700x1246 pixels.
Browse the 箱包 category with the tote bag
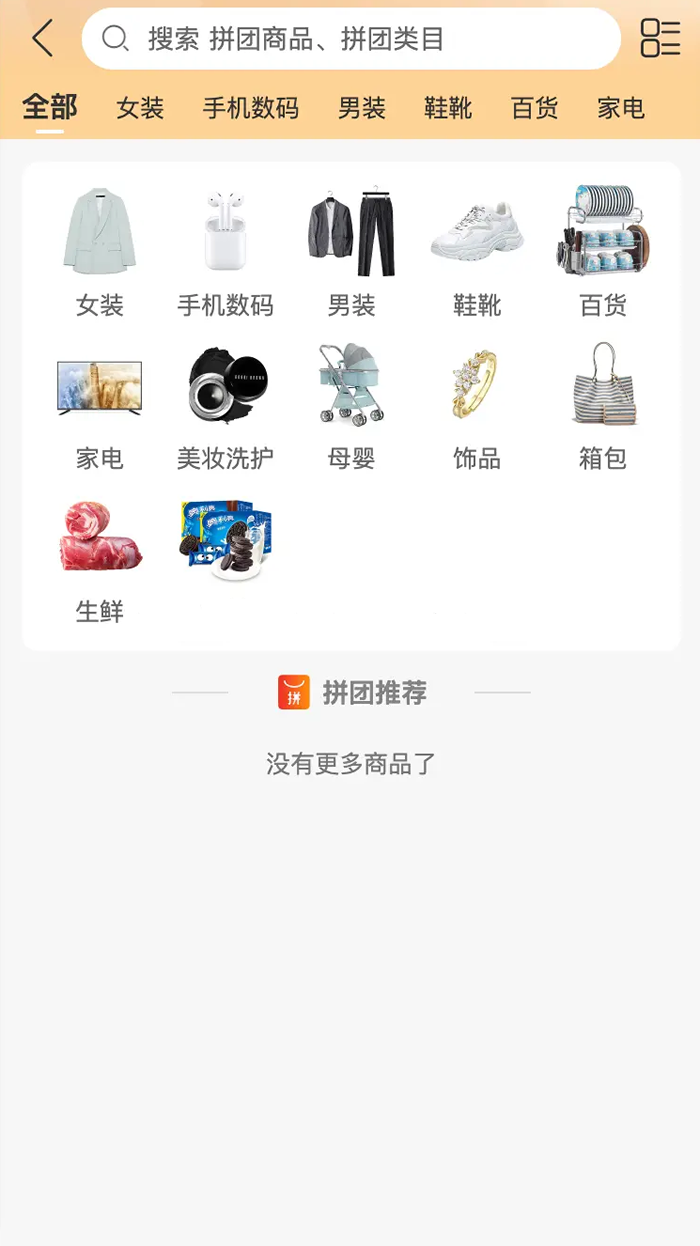(603, 405)
